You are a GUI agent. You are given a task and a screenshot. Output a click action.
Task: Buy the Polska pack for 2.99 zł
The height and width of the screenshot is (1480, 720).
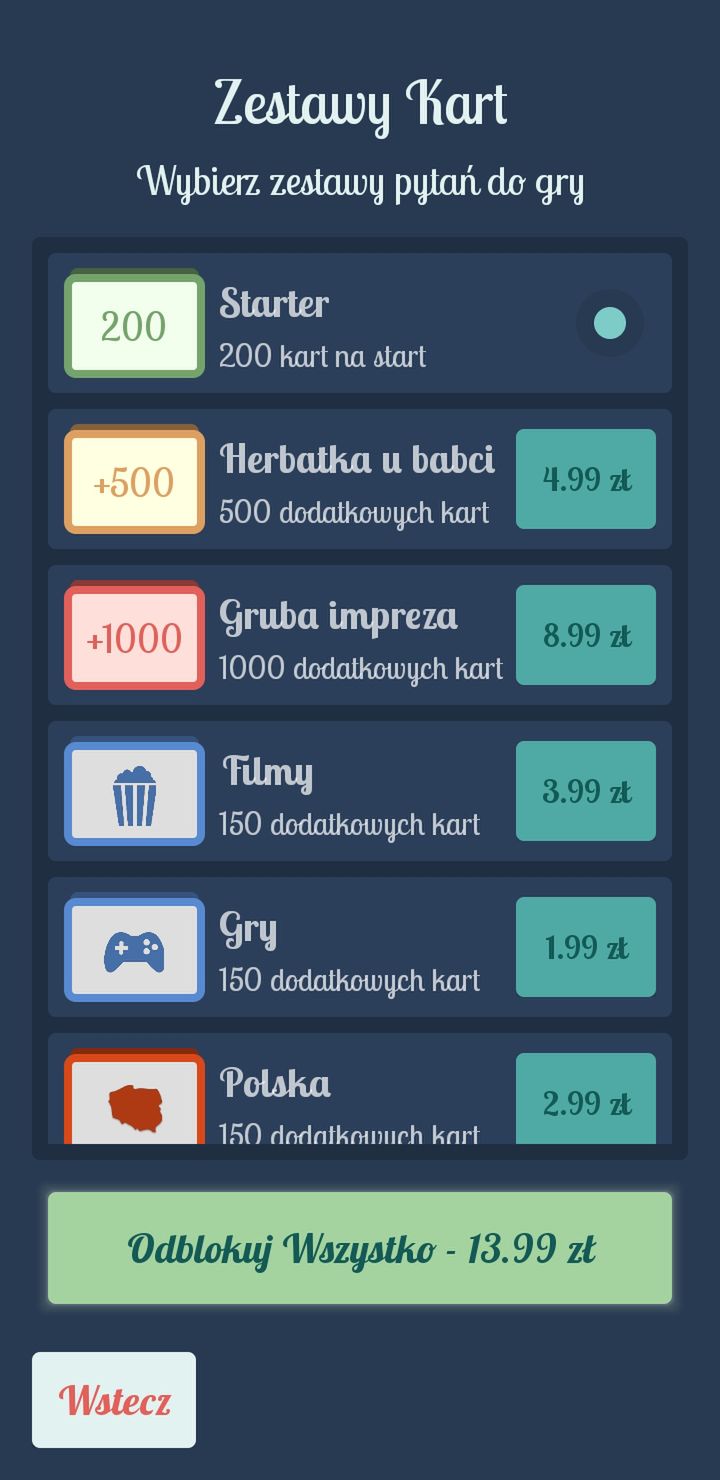coord(586,1098)
